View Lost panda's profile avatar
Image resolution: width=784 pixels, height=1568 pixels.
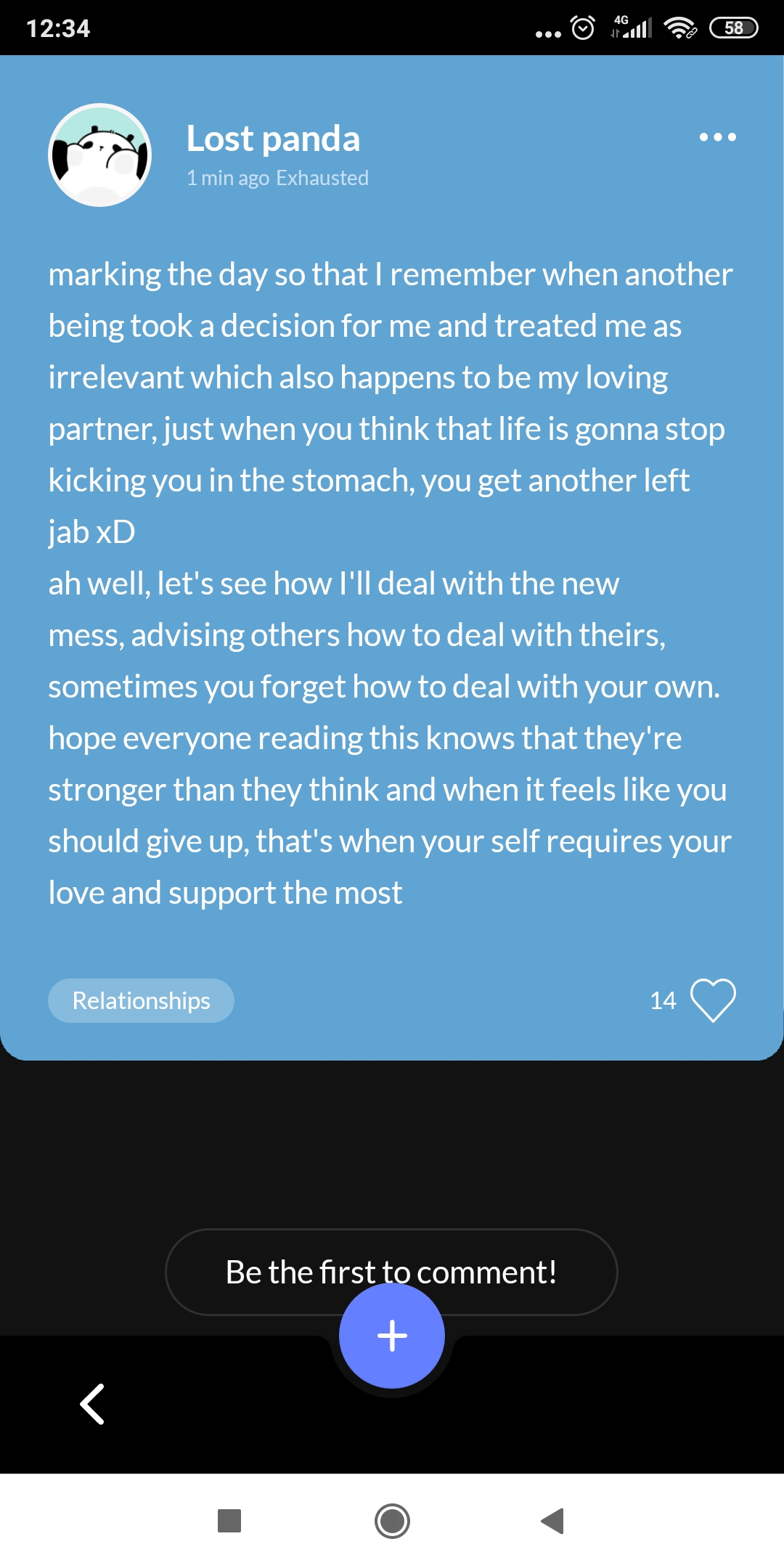(x=100, y=155)
